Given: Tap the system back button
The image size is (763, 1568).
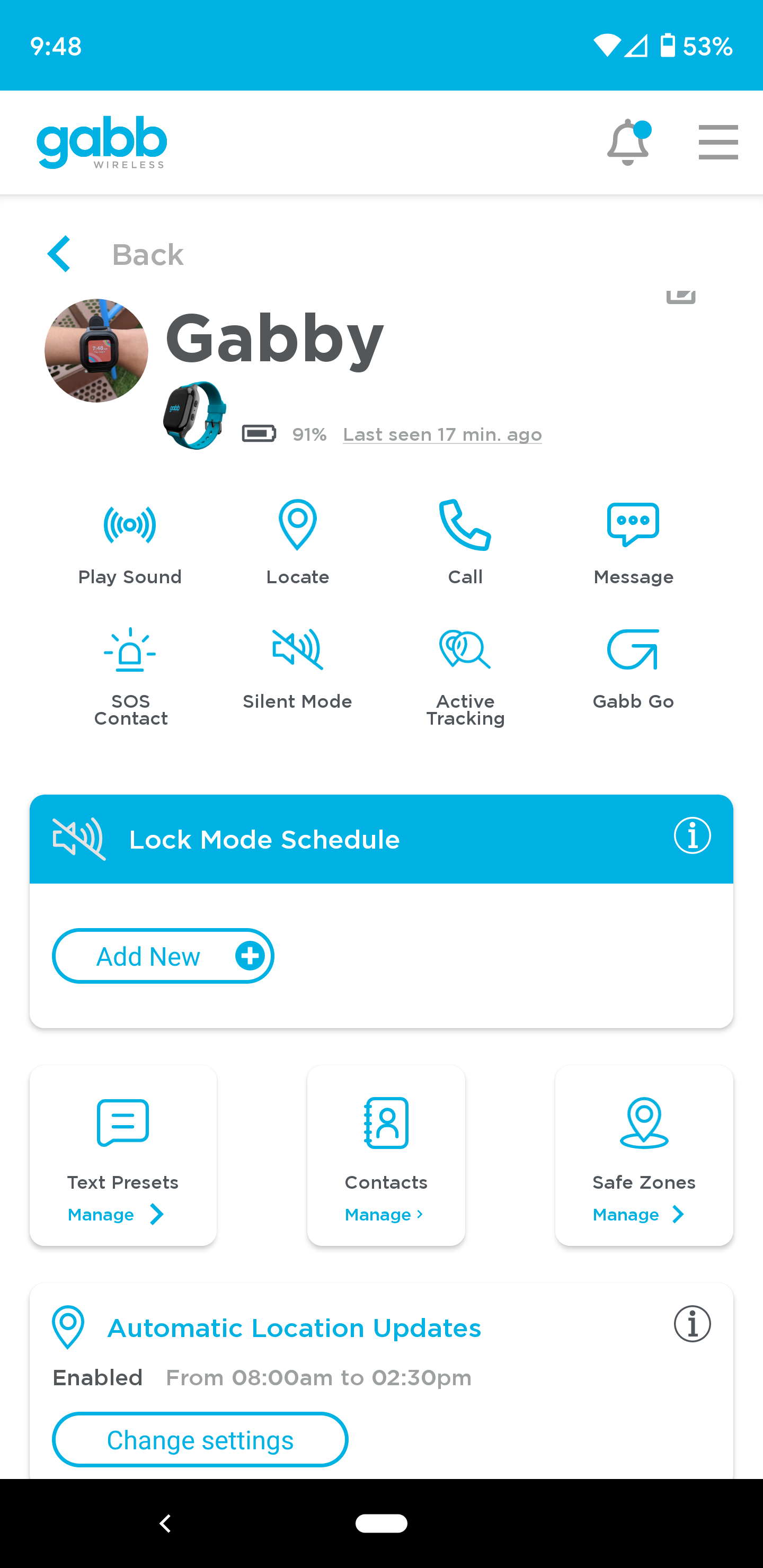Looking at the screenshot, I should (165, 1523).
